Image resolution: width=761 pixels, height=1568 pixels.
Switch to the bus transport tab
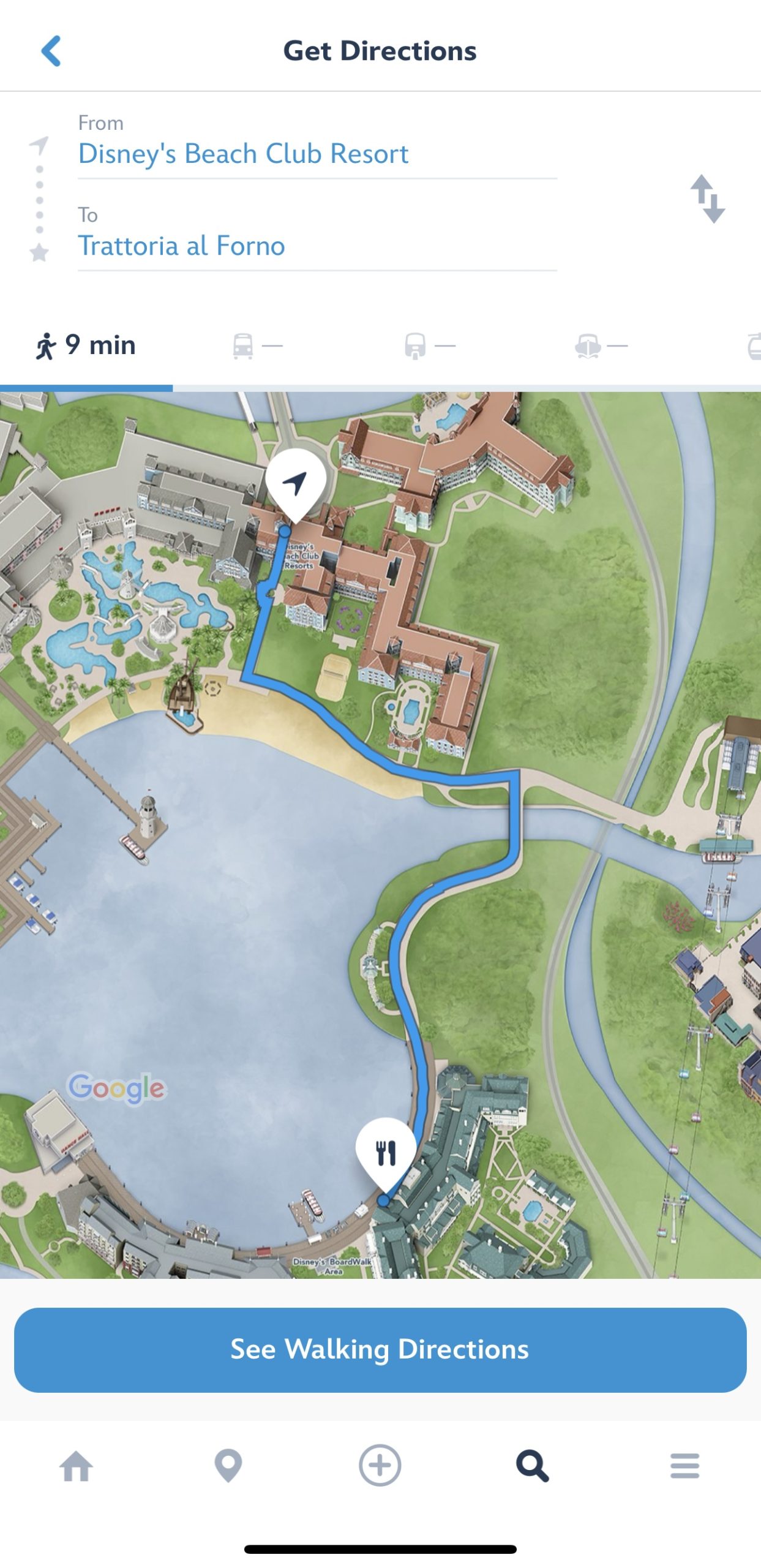pyautogui.click(x=257, y=346)
